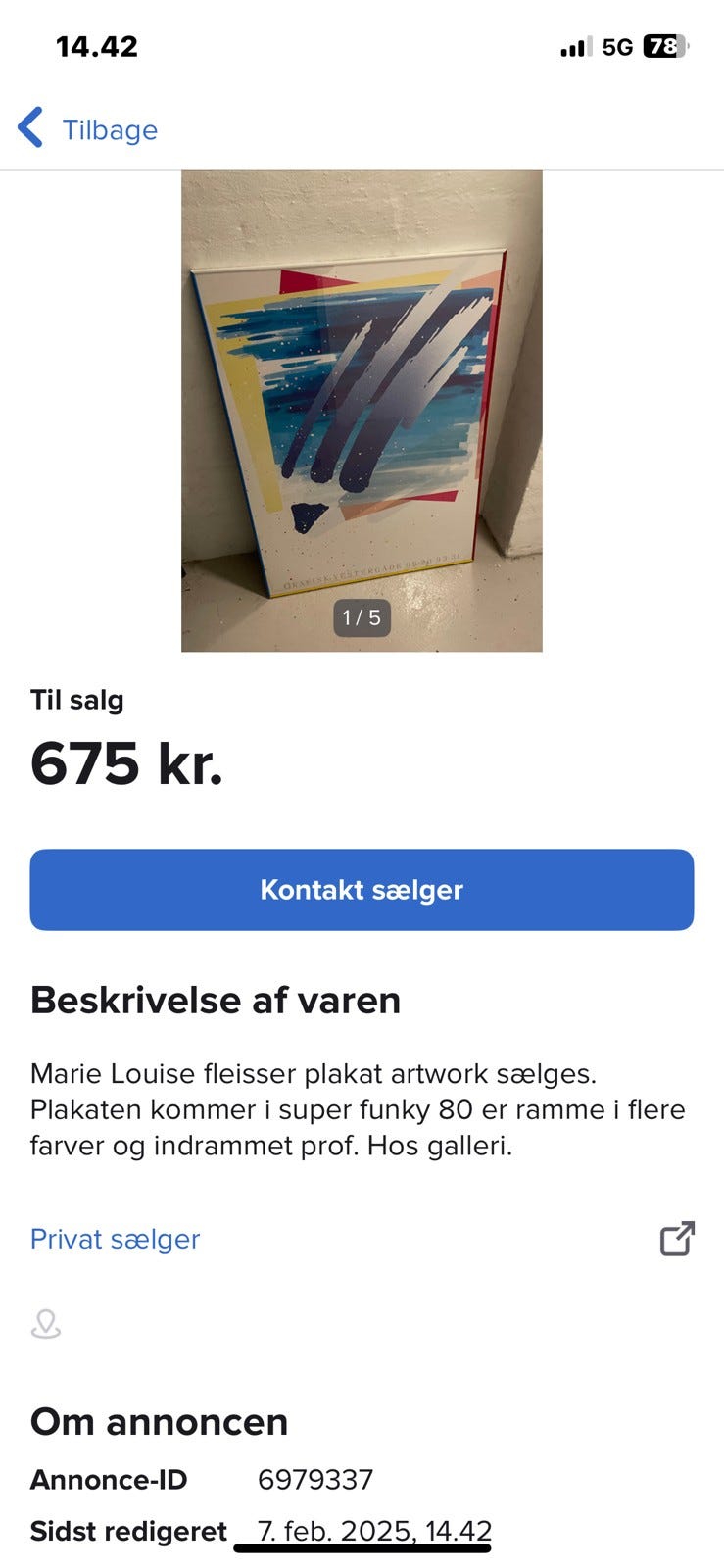
Task: Tap the Til salg status label
Action: pos(76,700)
